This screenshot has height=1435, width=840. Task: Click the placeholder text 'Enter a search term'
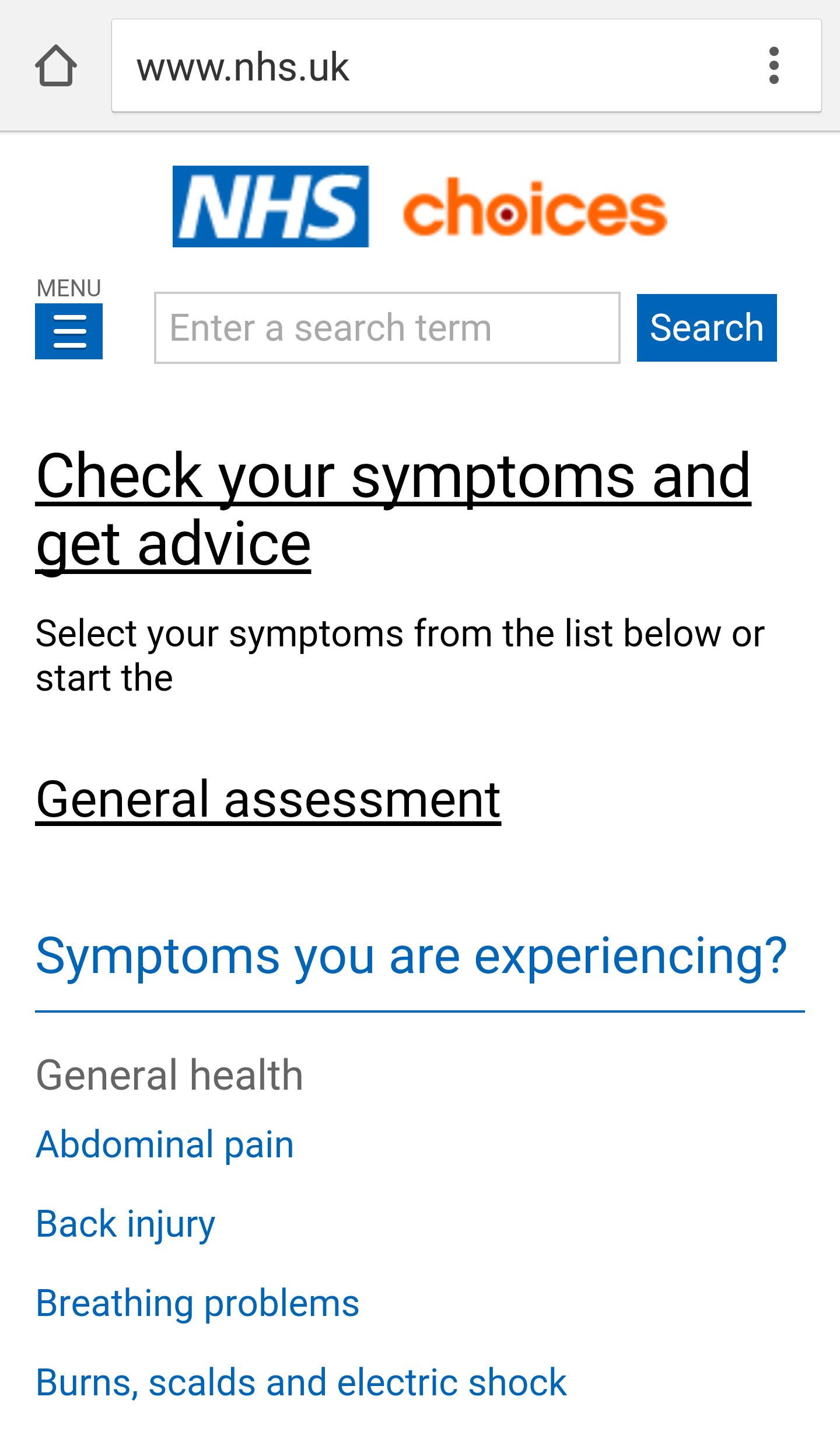(x=330, y=328)
